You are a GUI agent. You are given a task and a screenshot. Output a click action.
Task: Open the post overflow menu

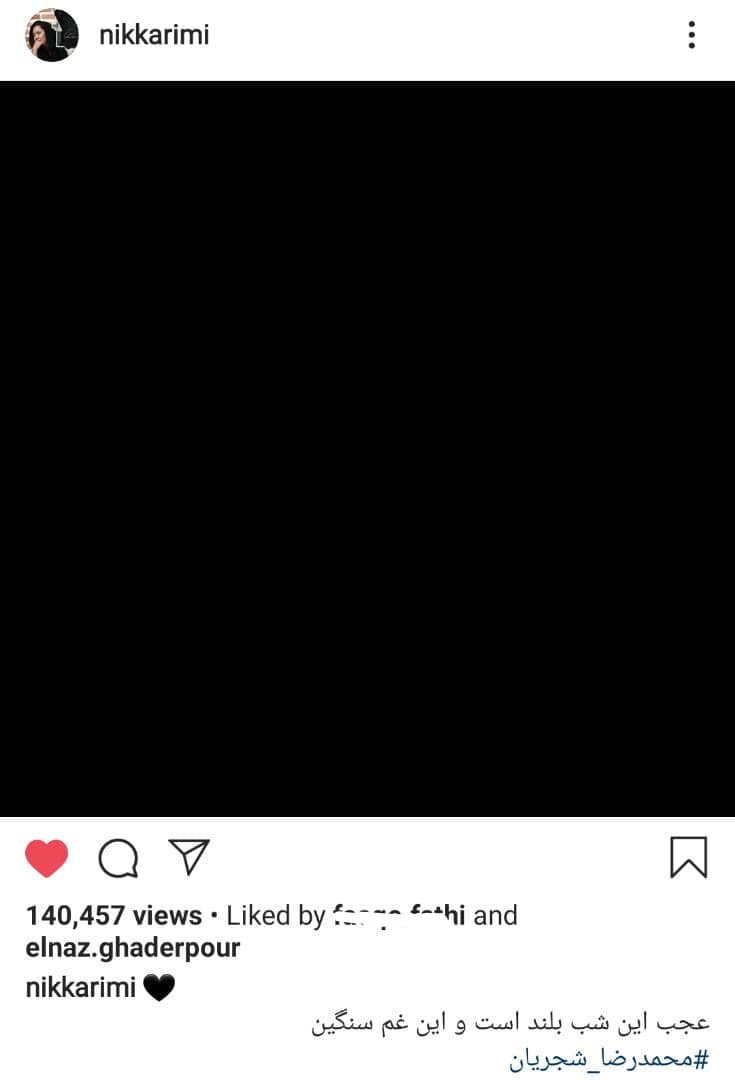tap(691, 36)
